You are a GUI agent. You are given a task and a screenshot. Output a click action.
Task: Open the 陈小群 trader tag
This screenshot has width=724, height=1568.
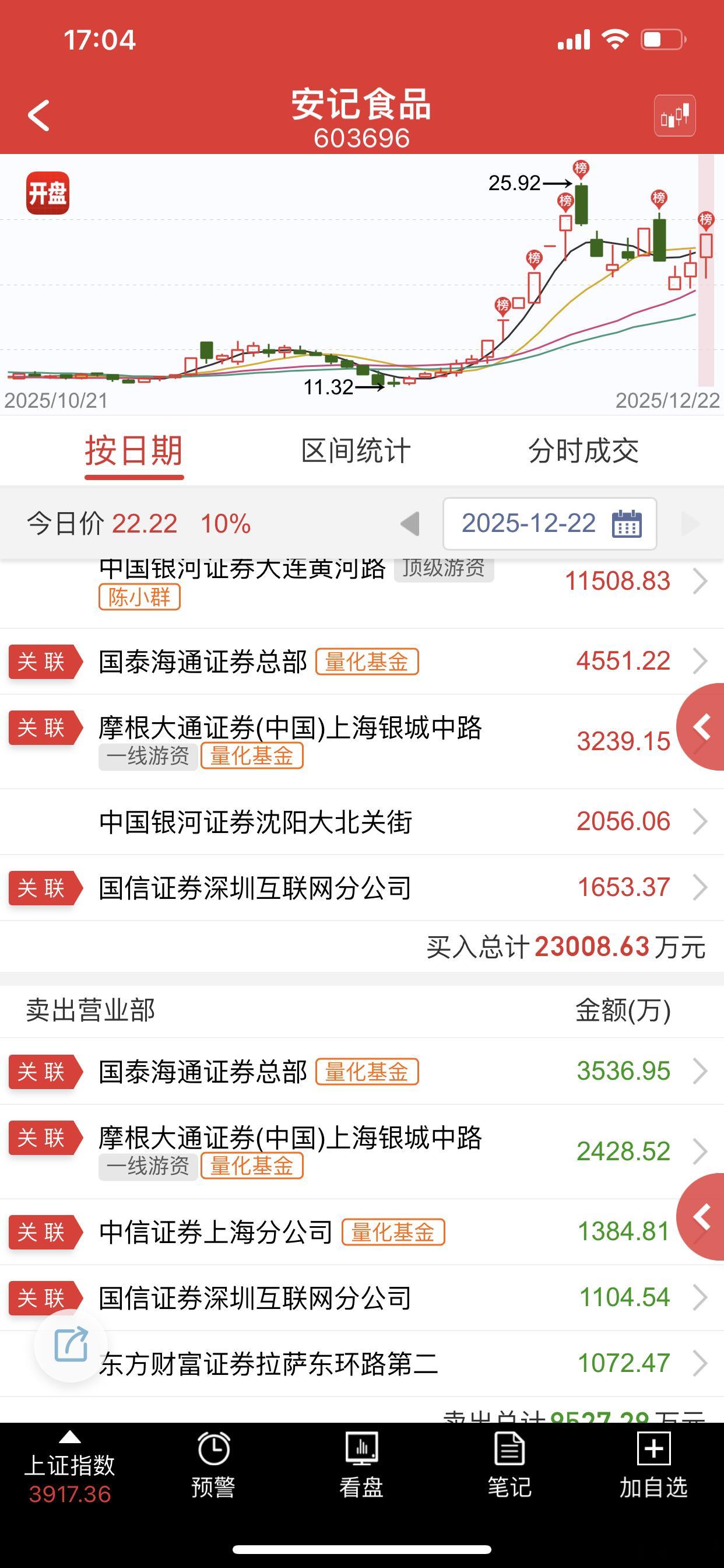click(x=138, y=598)
